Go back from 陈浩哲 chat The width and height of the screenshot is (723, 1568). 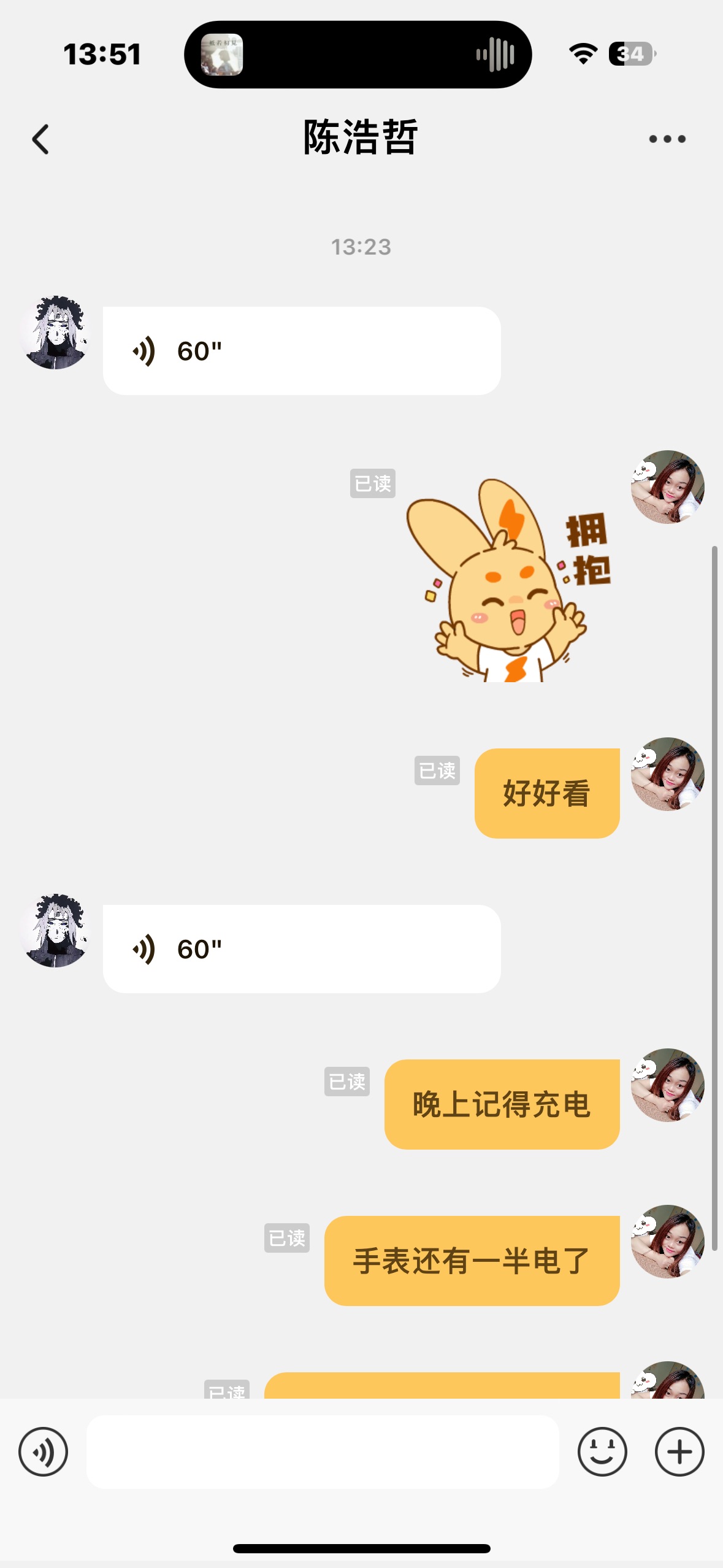click(40, 139)
